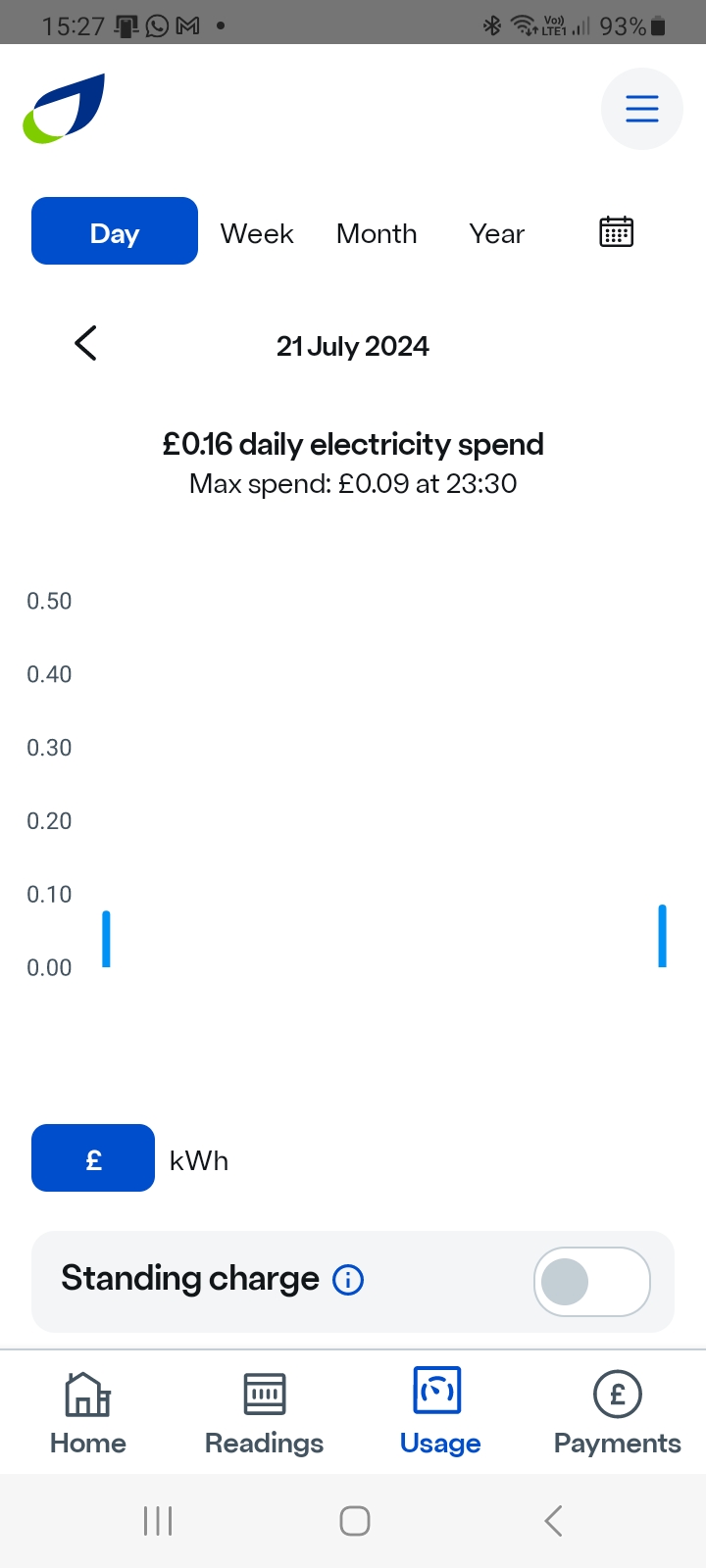
Task: Enable the Standing charge toggle
Action: click(591, 1282)
